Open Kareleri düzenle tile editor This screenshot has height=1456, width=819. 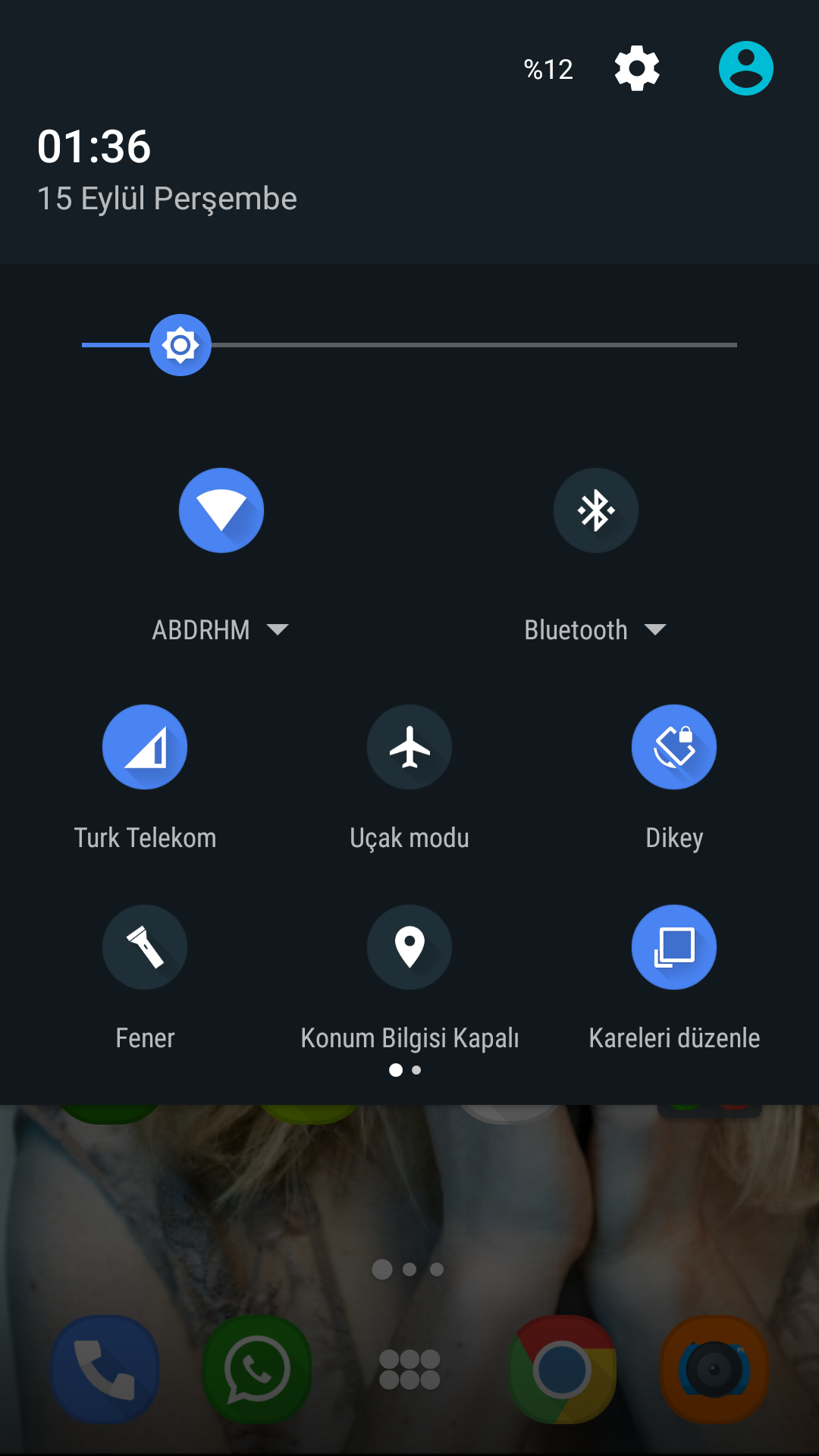(x=673, y=947)
